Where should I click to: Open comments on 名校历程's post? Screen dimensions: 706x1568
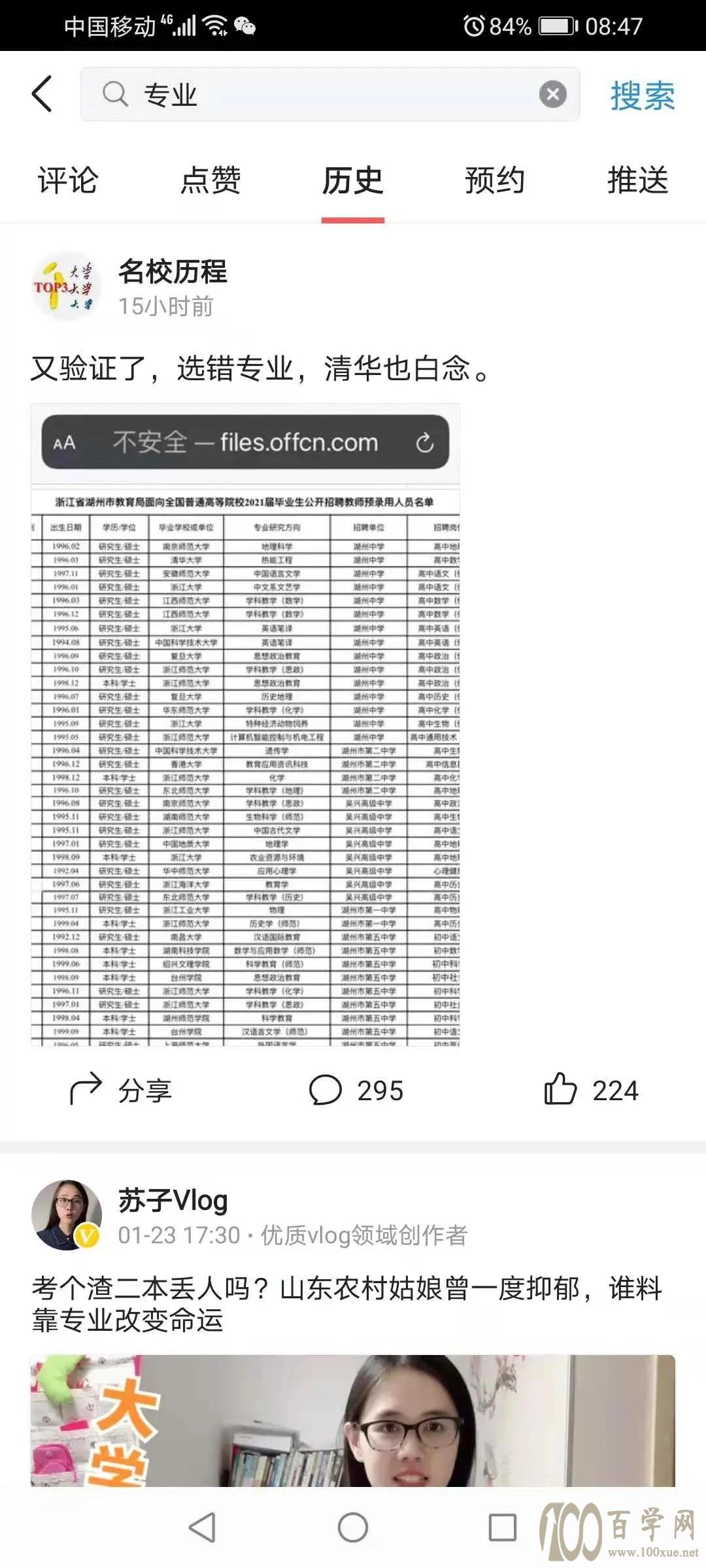click(x=356, y=1090)
